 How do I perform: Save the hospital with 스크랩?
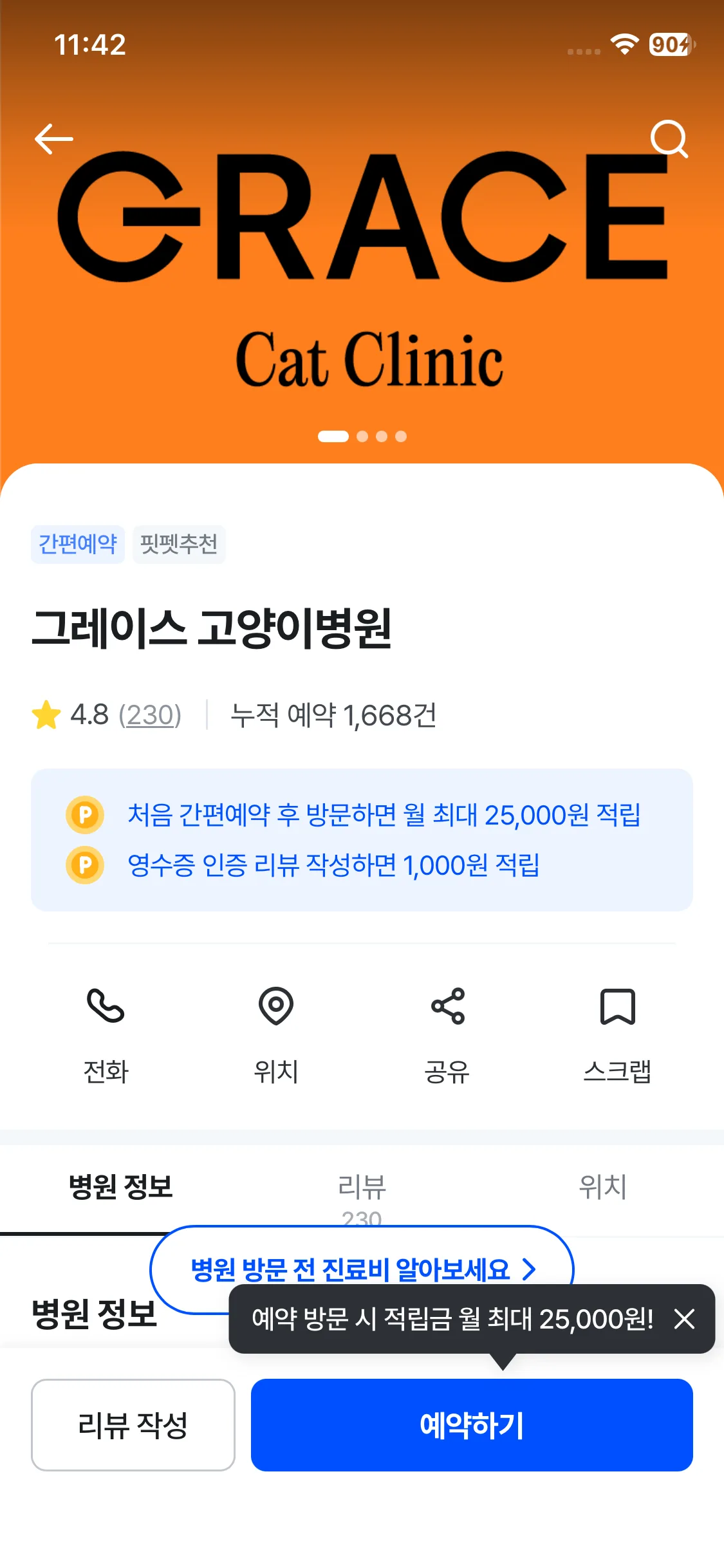tap(617, 1034)
